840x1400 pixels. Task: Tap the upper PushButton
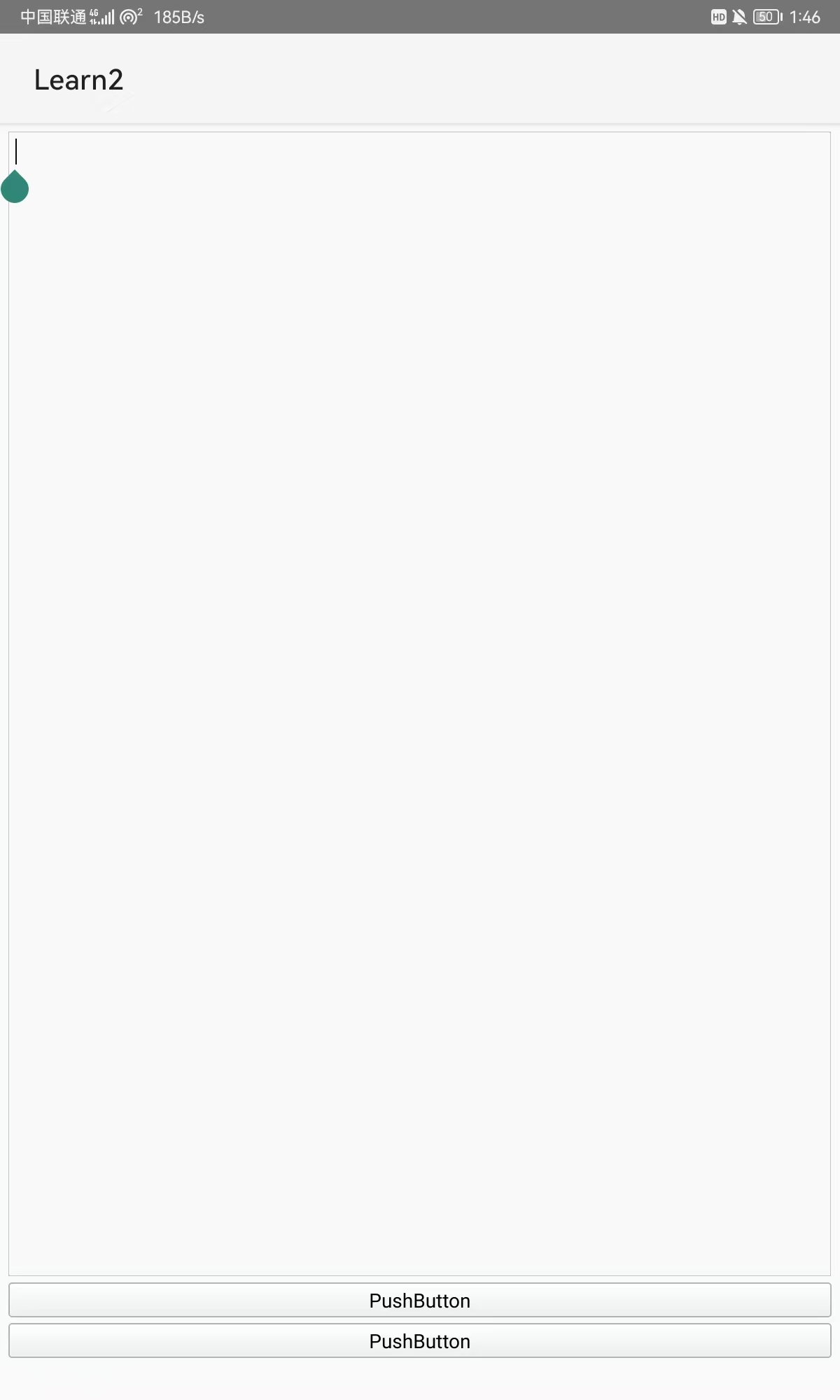click(x=419, y=1300)
